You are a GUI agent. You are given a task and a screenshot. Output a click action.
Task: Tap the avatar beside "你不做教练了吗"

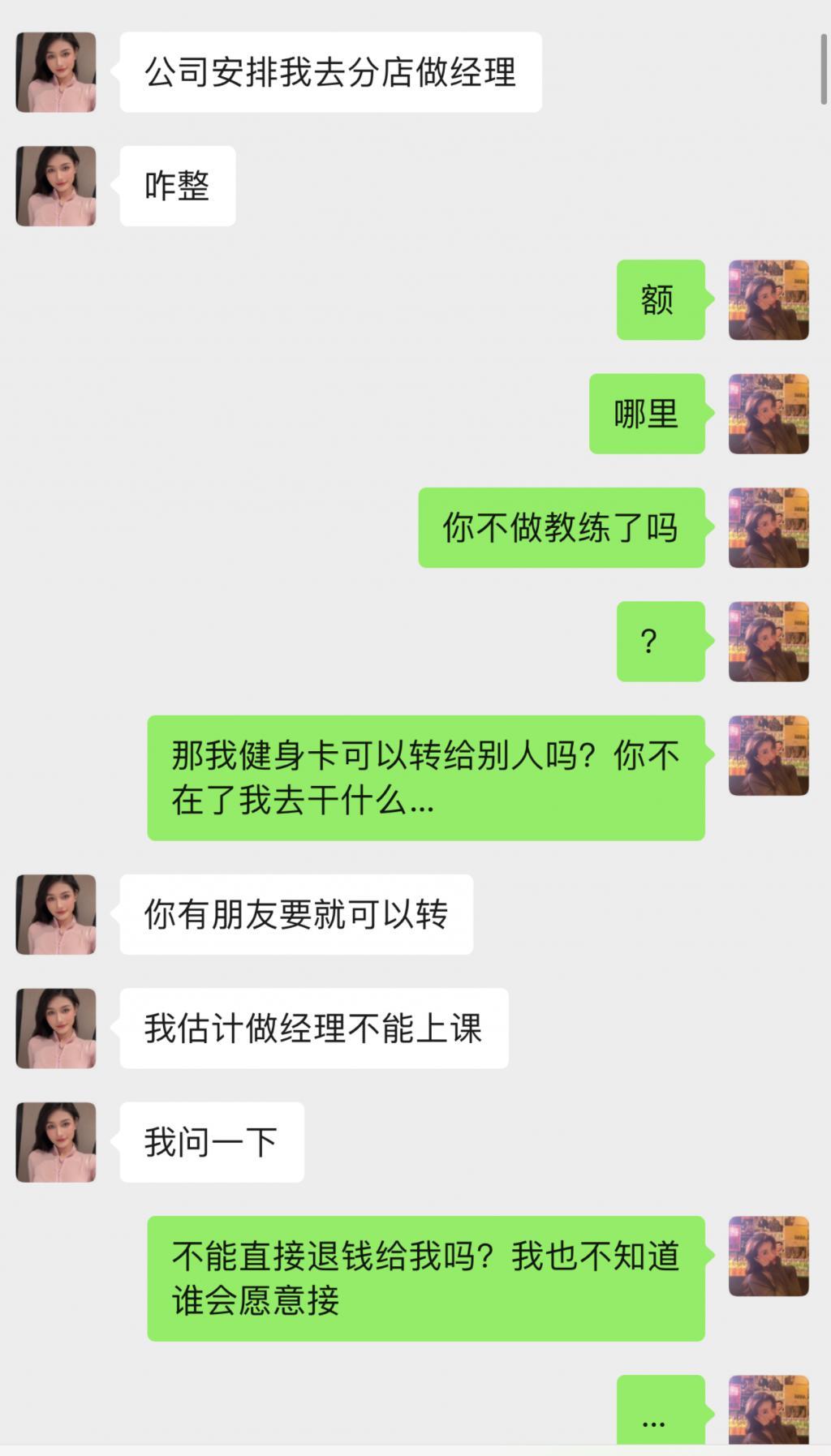click(769, 528)
